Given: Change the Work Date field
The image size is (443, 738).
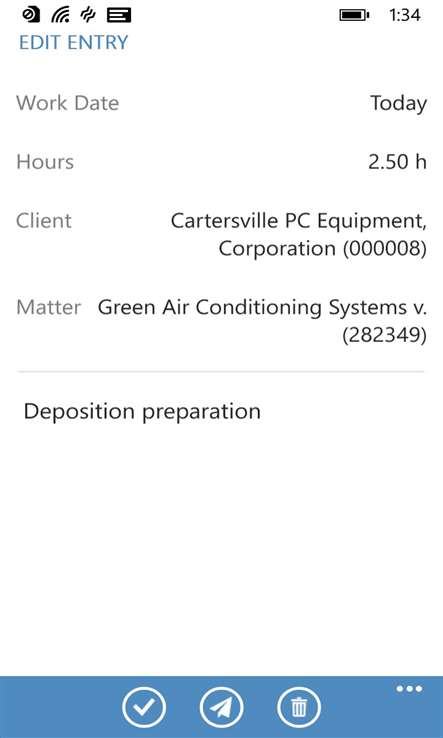Looking at the screenshot, I should coord(221,103).
